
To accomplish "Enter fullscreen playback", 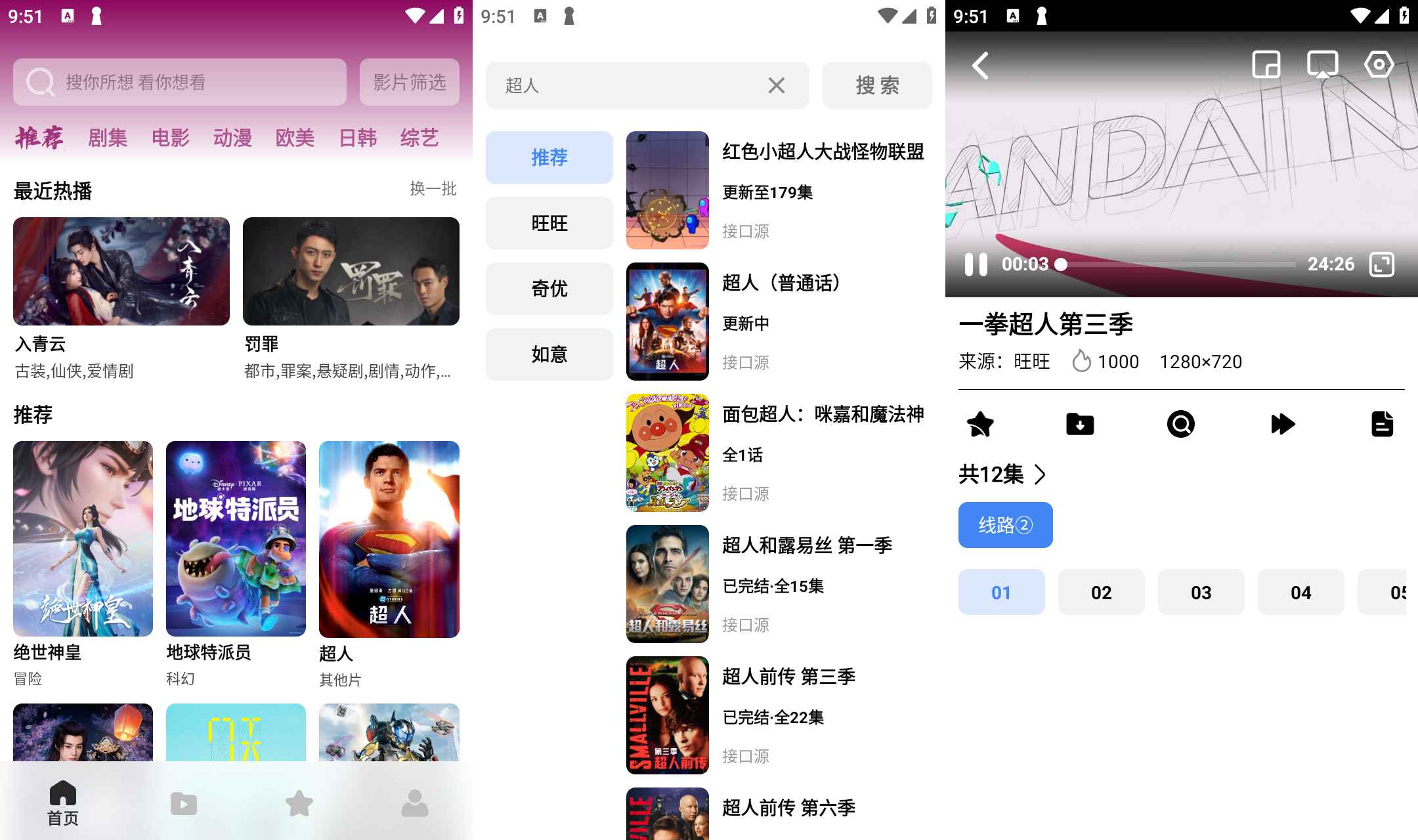I will (x=1381, y=264).
